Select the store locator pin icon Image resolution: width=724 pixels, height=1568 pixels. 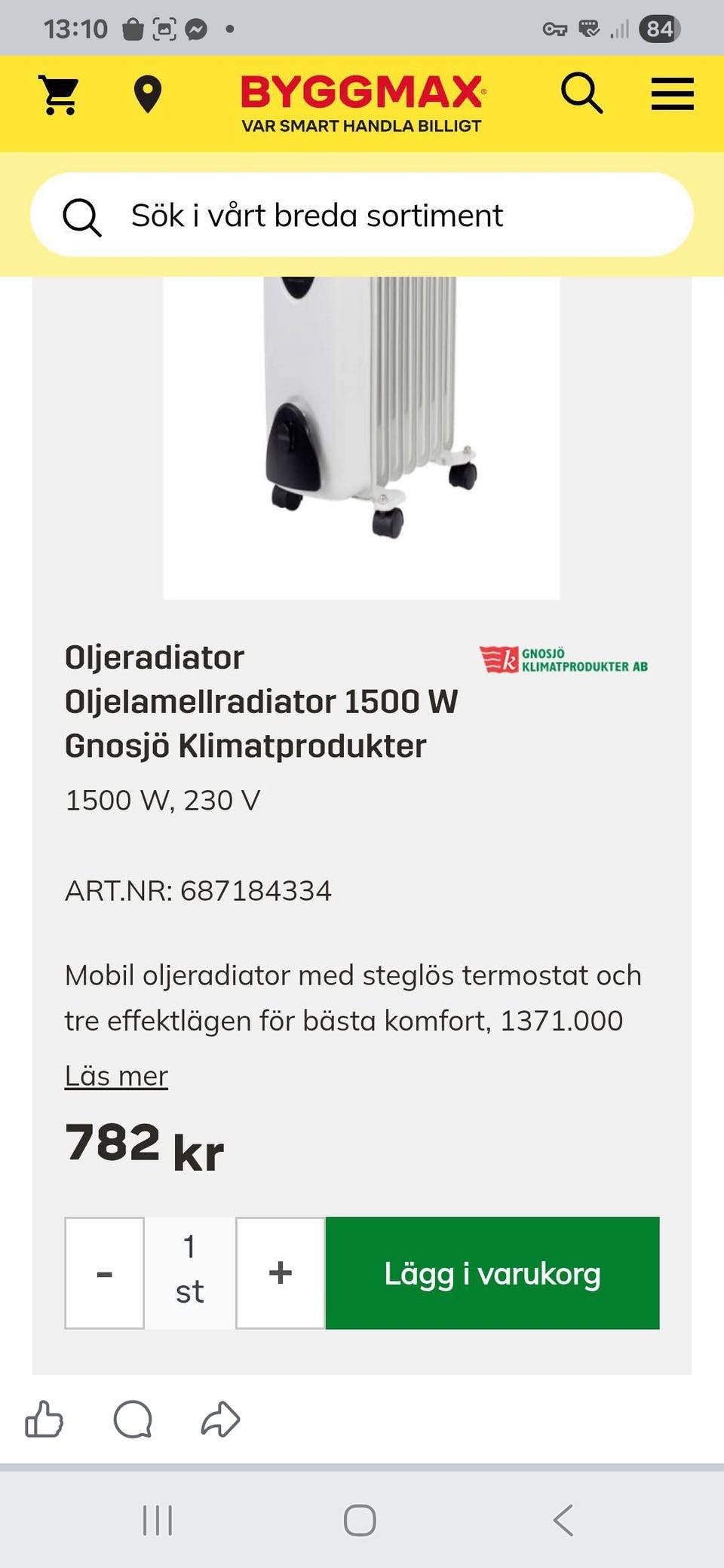148,94
